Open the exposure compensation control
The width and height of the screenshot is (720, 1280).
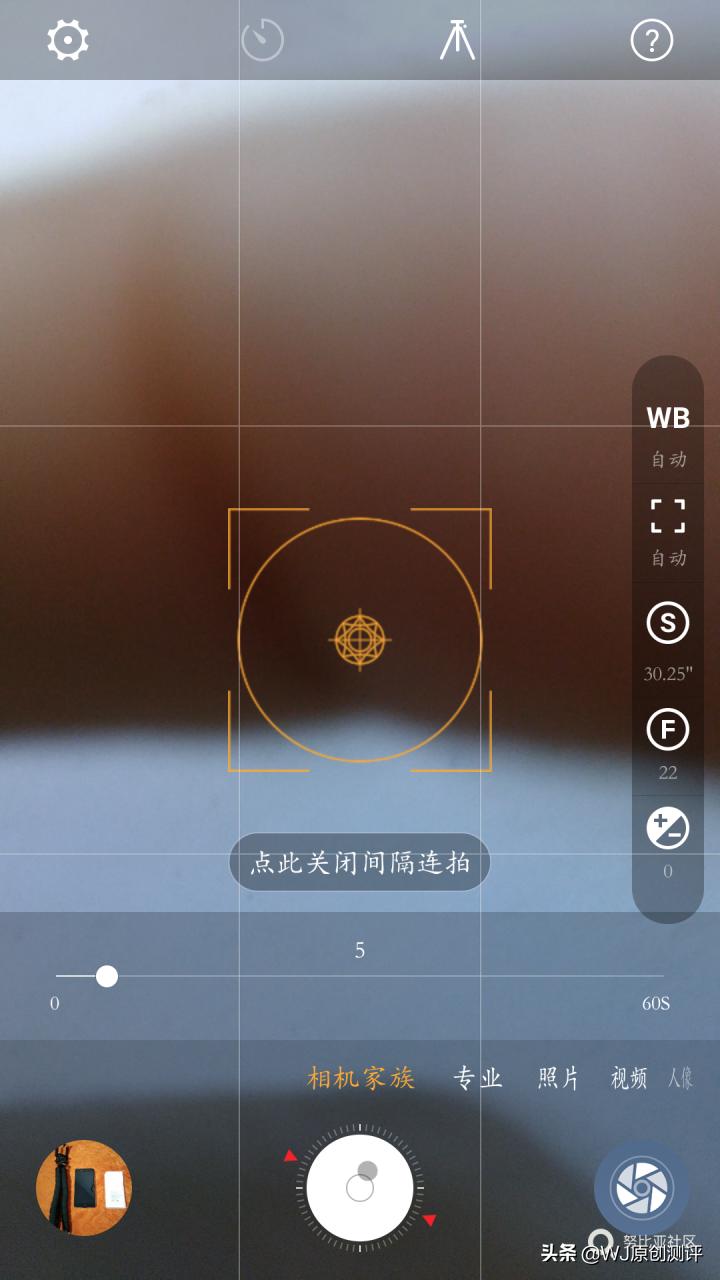666,827
